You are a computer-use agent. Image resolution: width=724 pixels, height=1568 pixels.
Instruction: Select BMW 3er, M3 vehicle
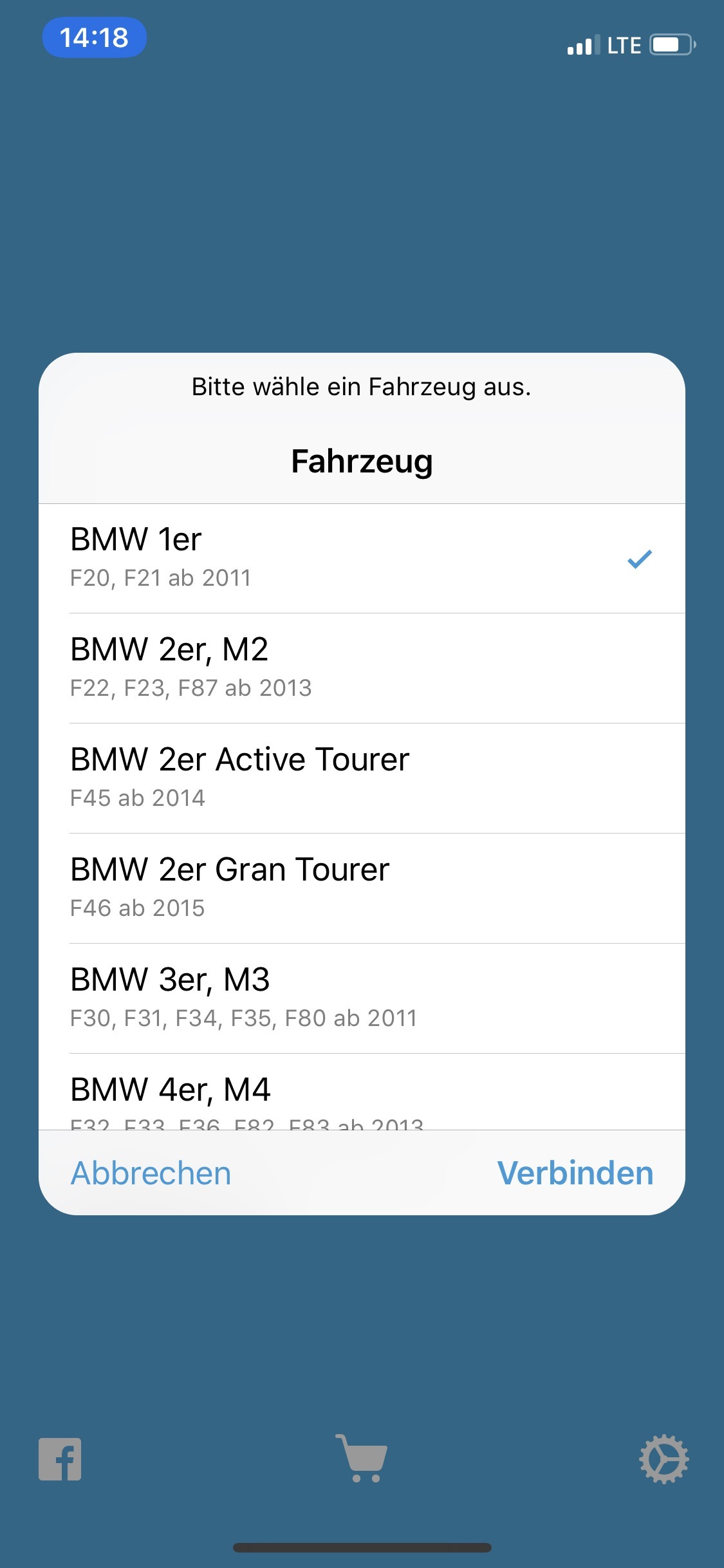click(360, 998)
